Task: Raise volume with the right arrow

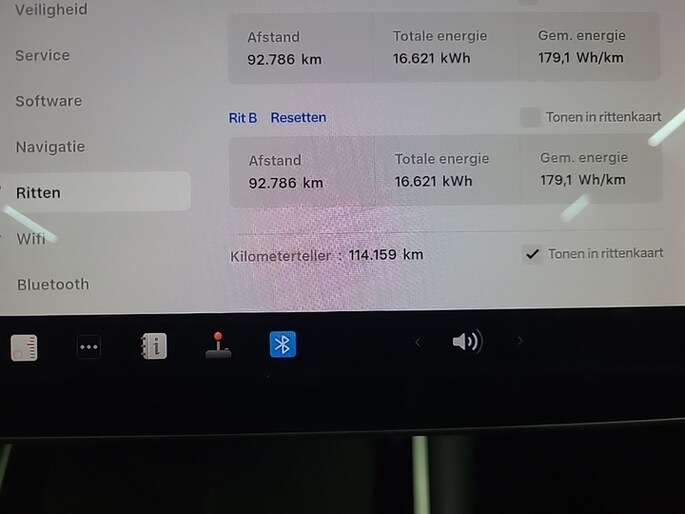Action: (x=520, y=342)
